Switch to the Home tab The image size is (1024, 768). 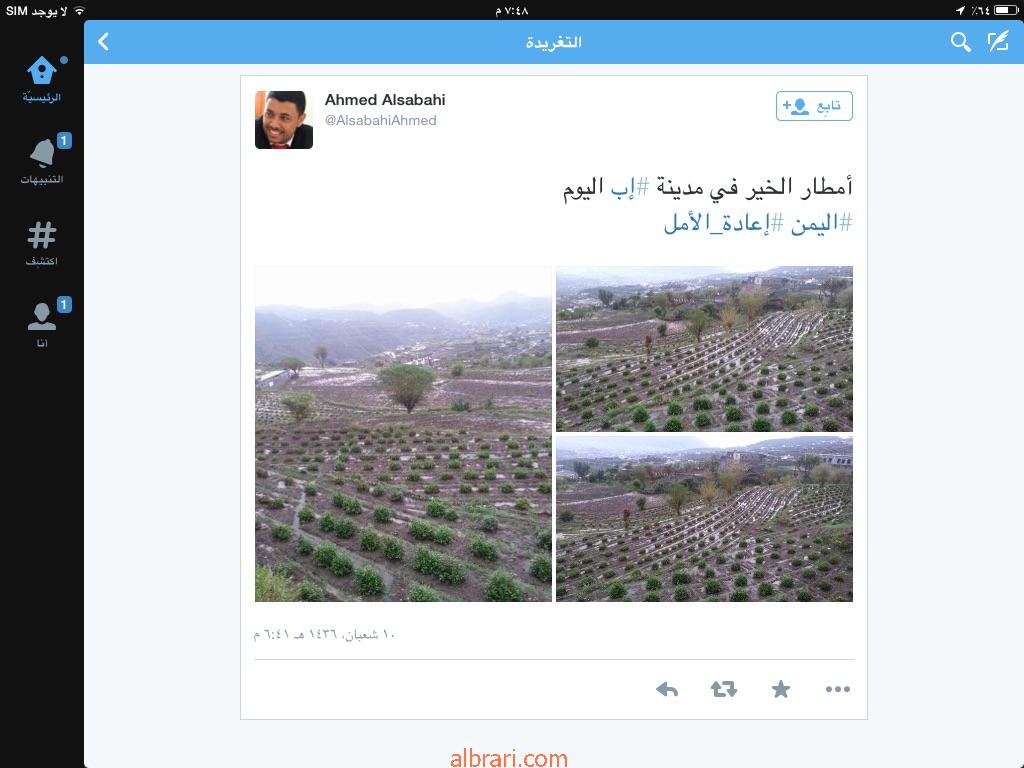tap(42, 80)
